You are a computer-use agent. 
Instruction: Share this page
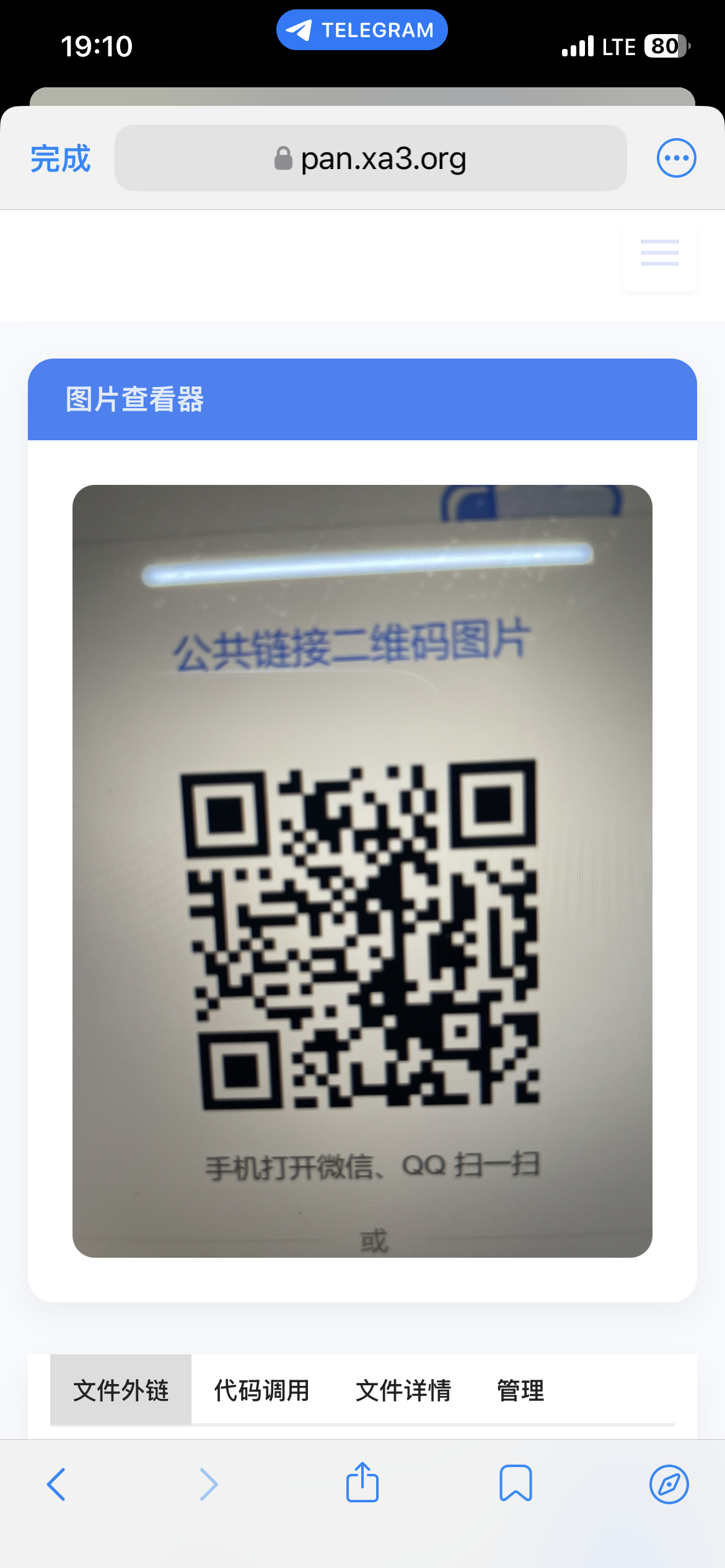click(362, 1483)
